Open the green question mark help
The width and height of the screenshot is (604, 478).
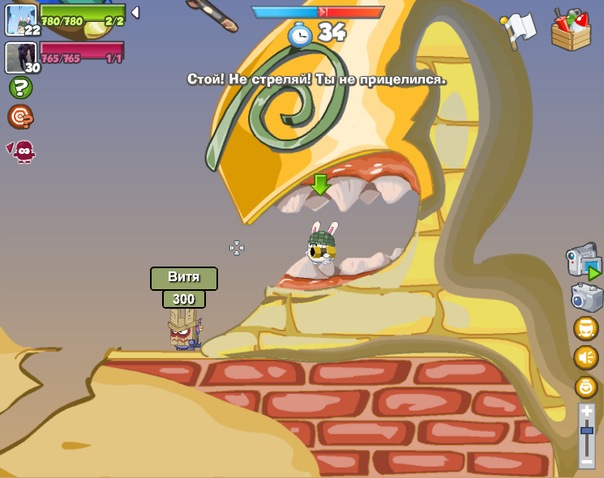20,88
